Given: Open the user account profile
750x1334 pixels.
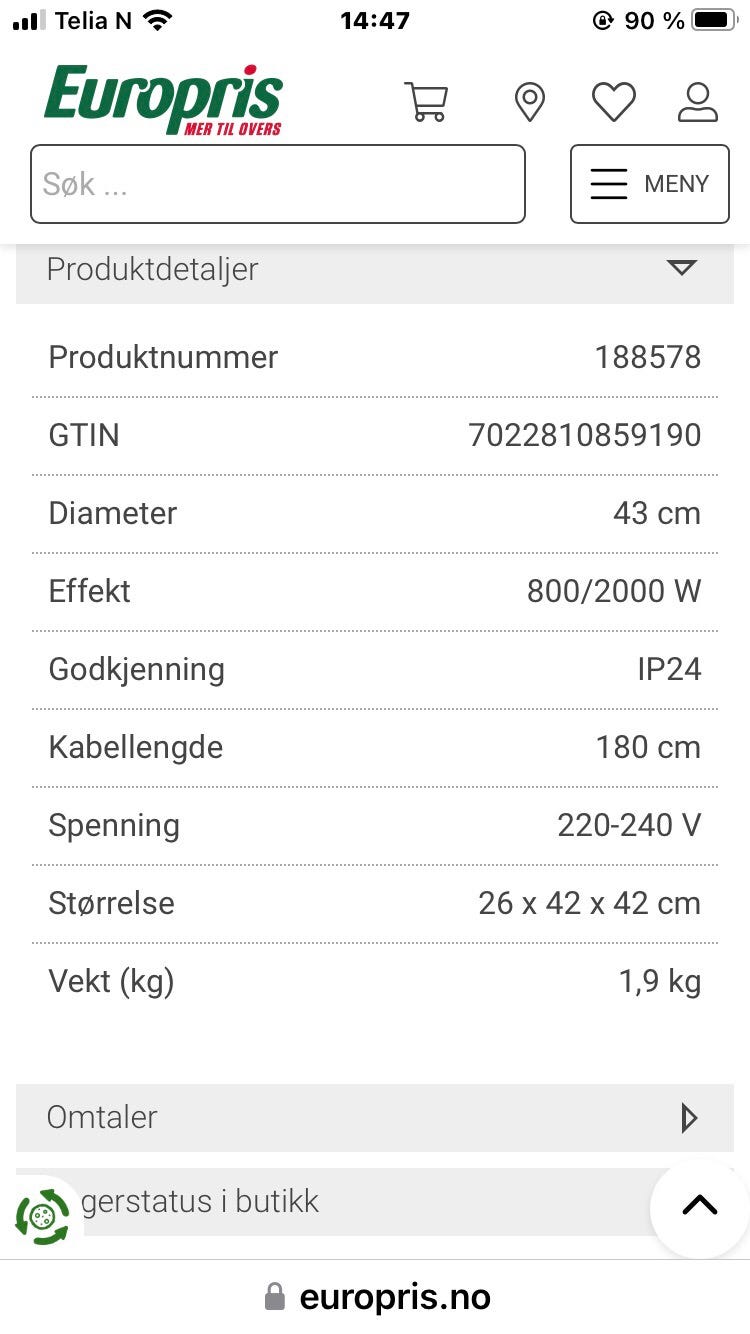Looking at the screenshot, I should (697, 102).
